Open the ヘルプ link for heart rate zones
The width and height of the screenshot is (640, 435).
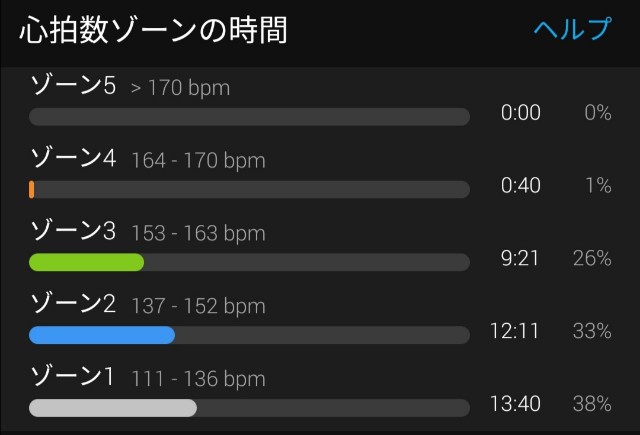pyautogui.click(x=571, y=30)
